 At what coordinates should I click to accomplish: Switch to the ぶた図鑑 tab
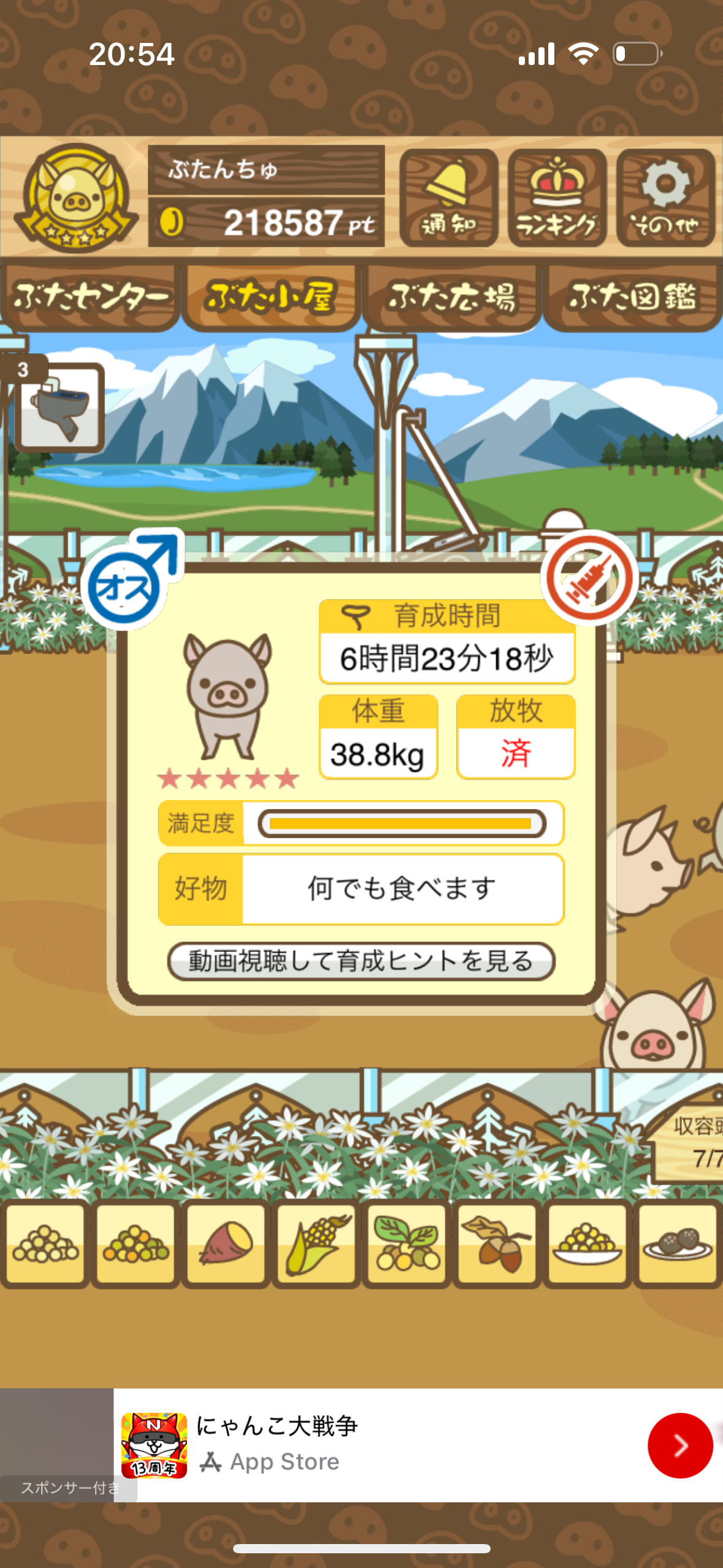click(632, 298)
